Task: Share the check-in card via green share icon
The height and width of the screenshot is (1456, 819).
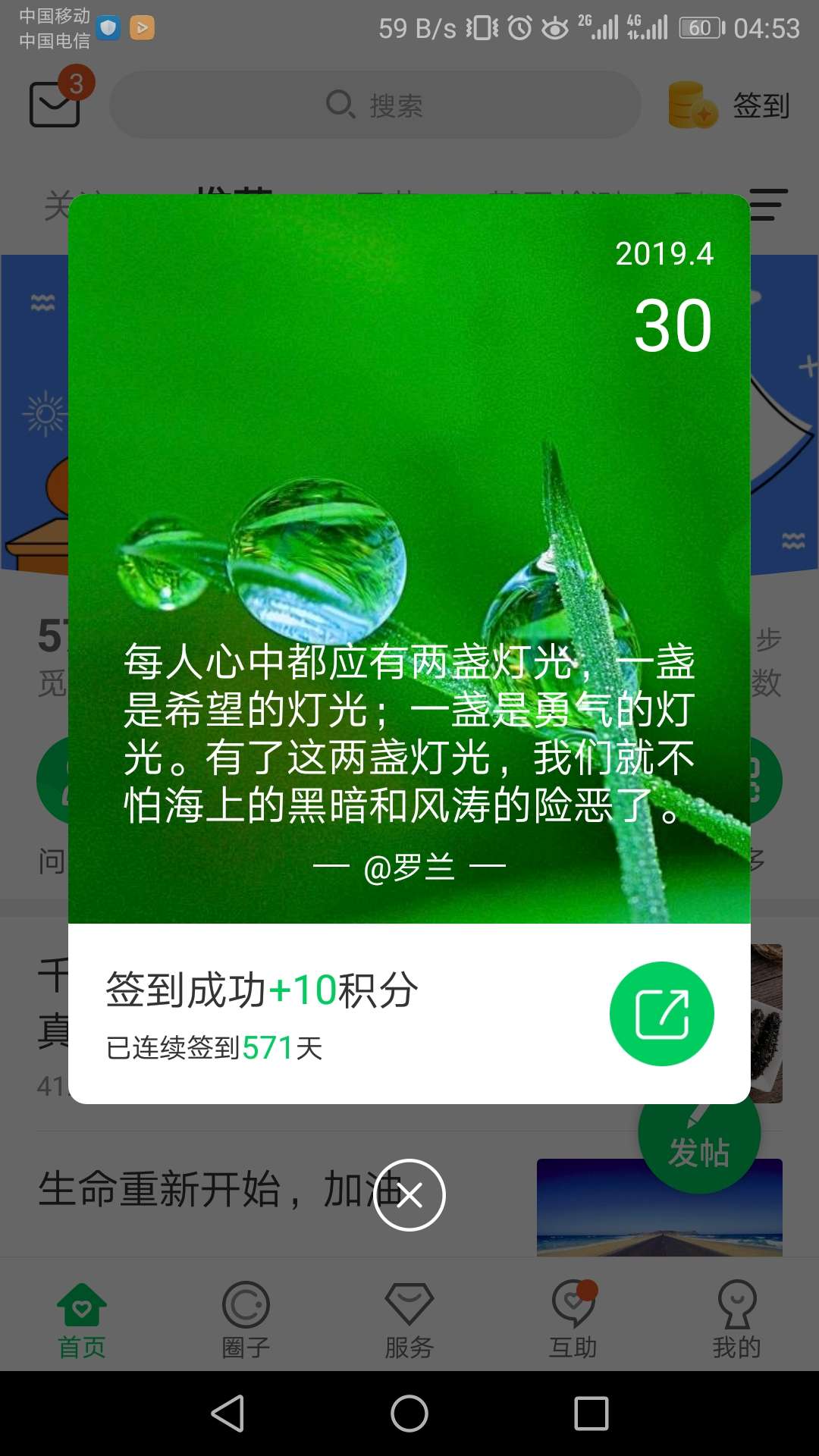Action: pos(662,1014)
